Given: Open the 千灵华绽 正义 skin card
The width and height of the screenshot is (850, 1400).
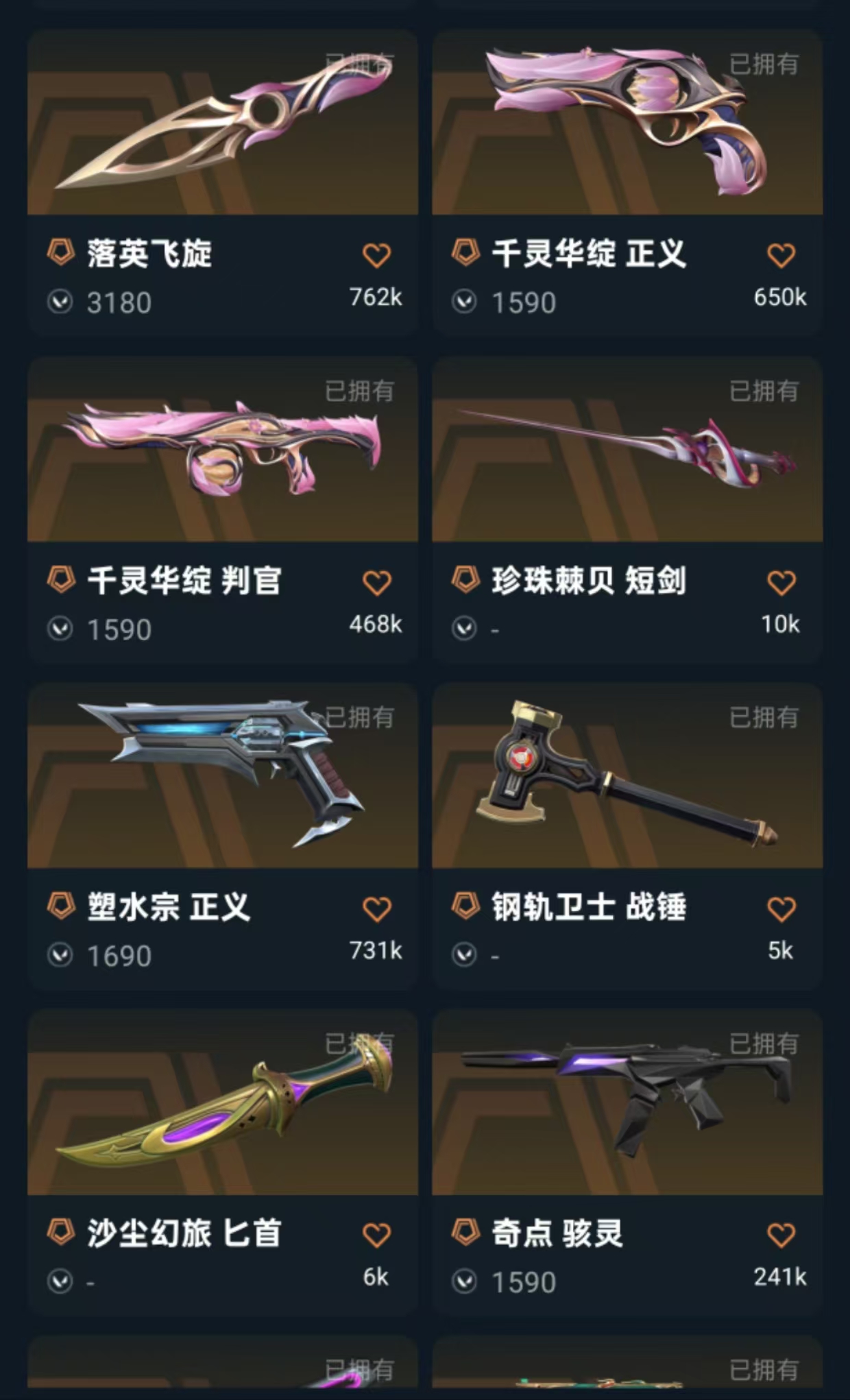Looking at the screenshot, I should (627, 182).
